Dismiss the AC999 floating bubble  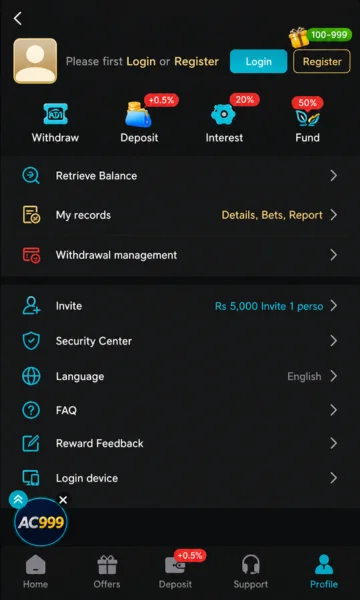point(64,500)
